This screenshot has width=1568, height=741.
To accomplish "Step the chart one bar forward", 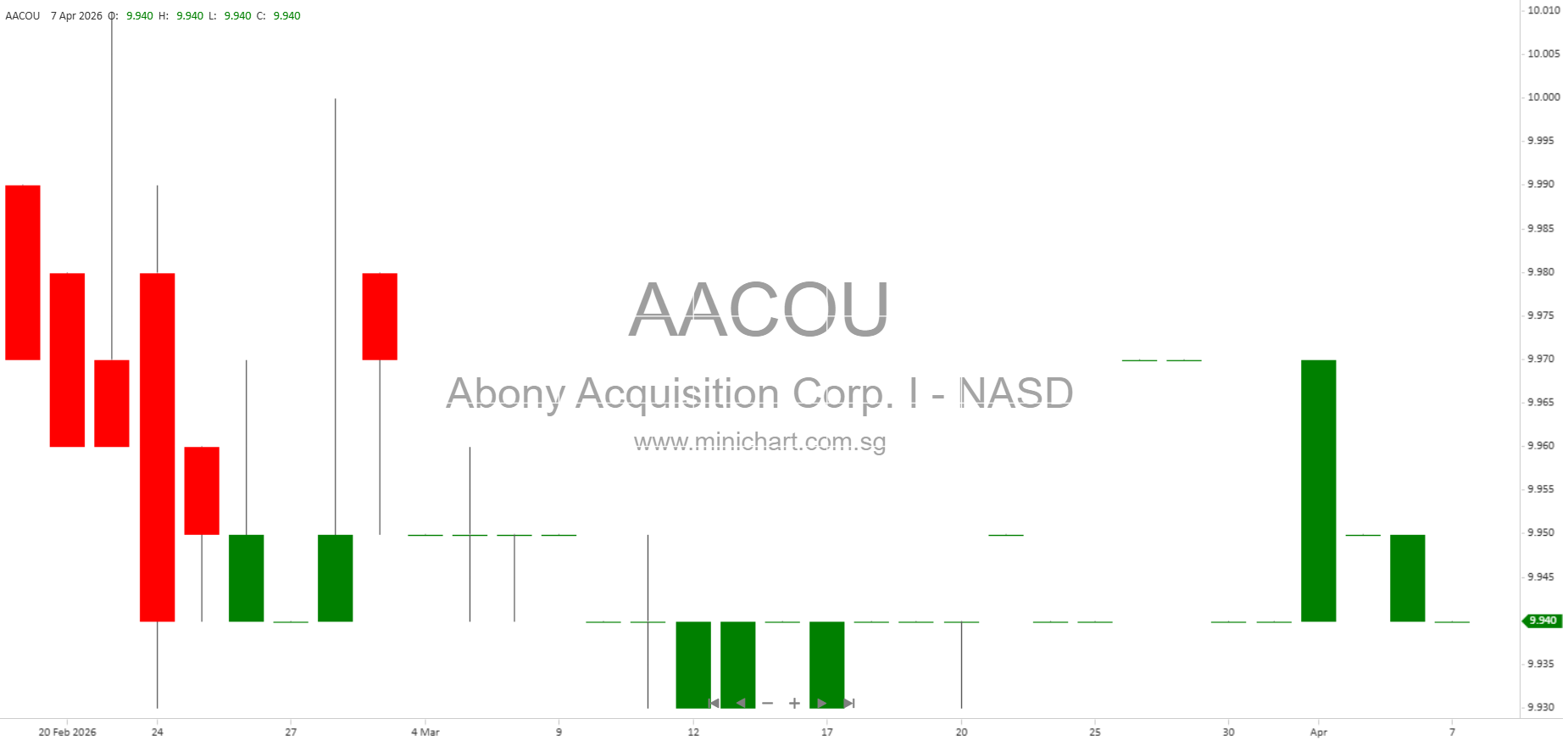I will [821, 703].
